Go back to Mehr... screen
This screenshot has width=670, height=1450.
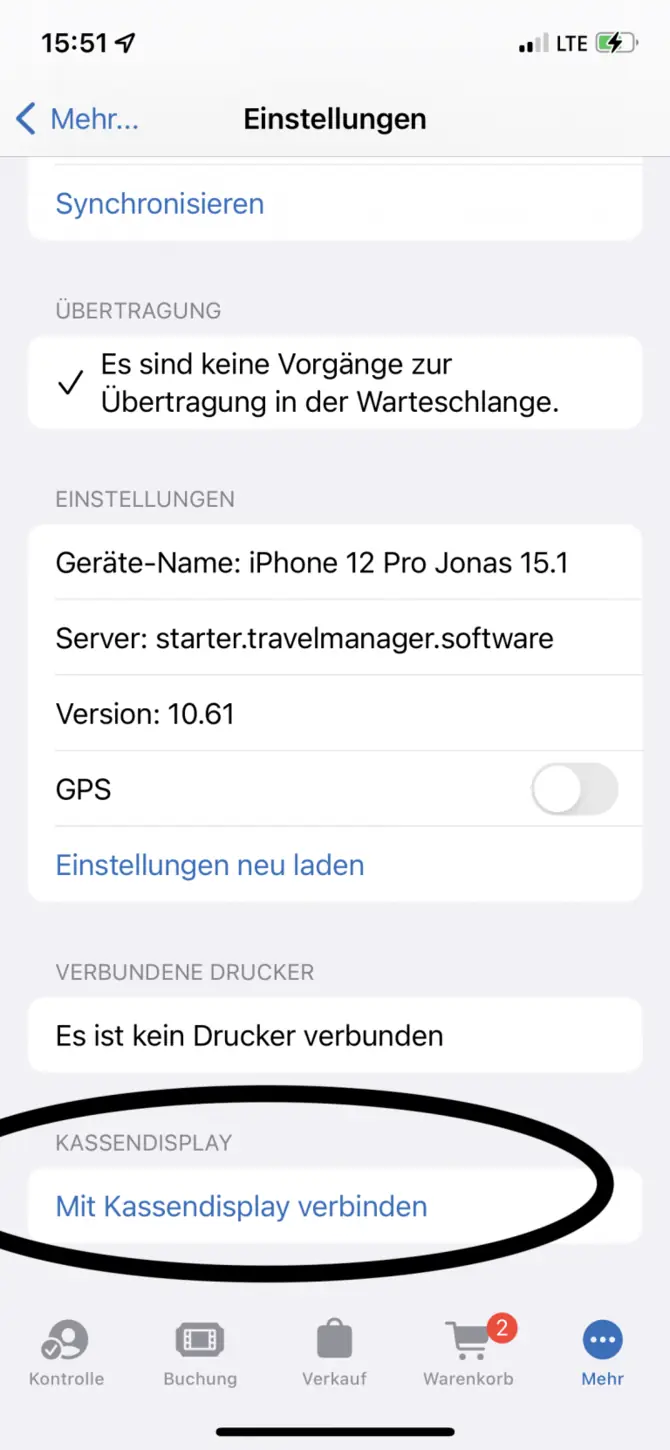[x=77, y=119]
